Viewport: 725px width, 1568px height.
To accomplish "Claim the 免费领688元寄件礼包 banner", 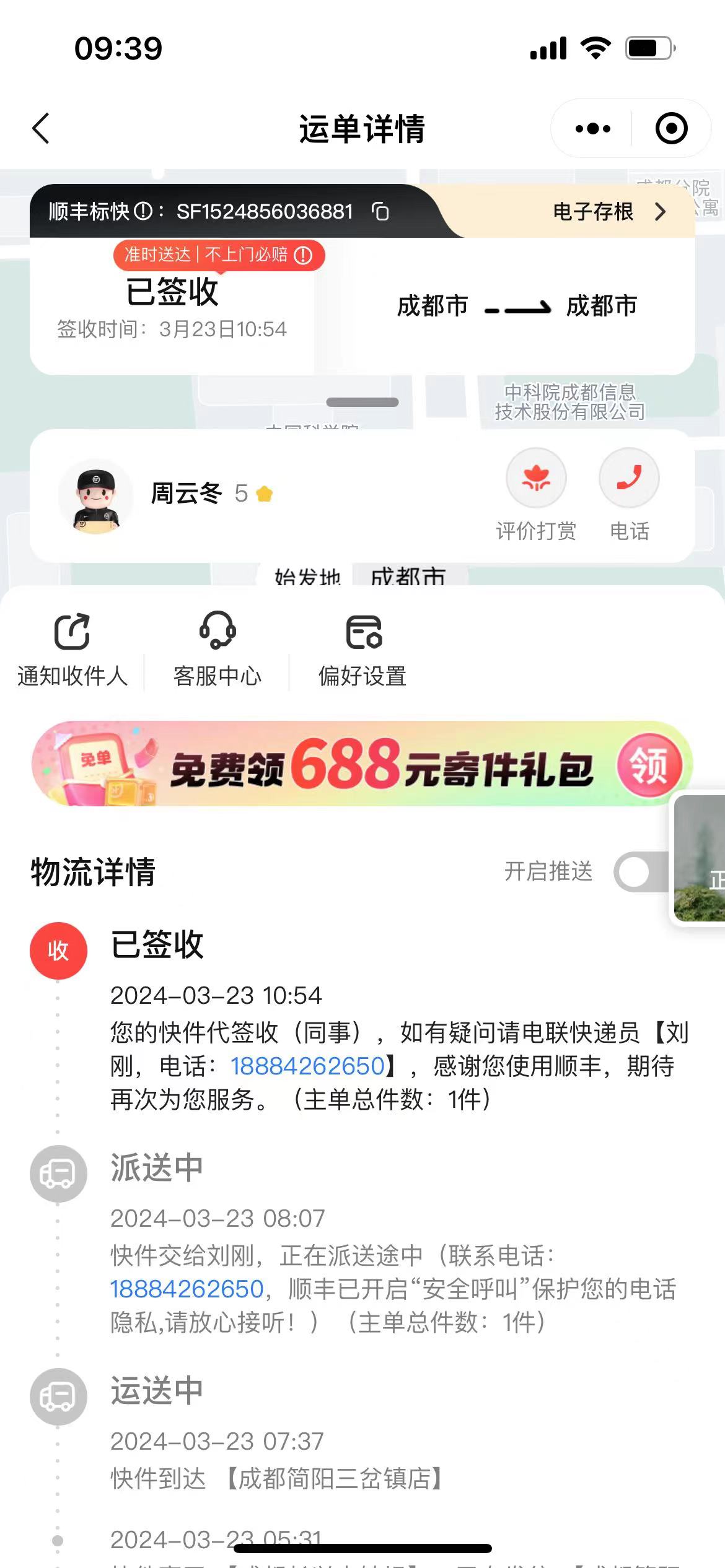I will pyautogui.click(x=362, y=764).
